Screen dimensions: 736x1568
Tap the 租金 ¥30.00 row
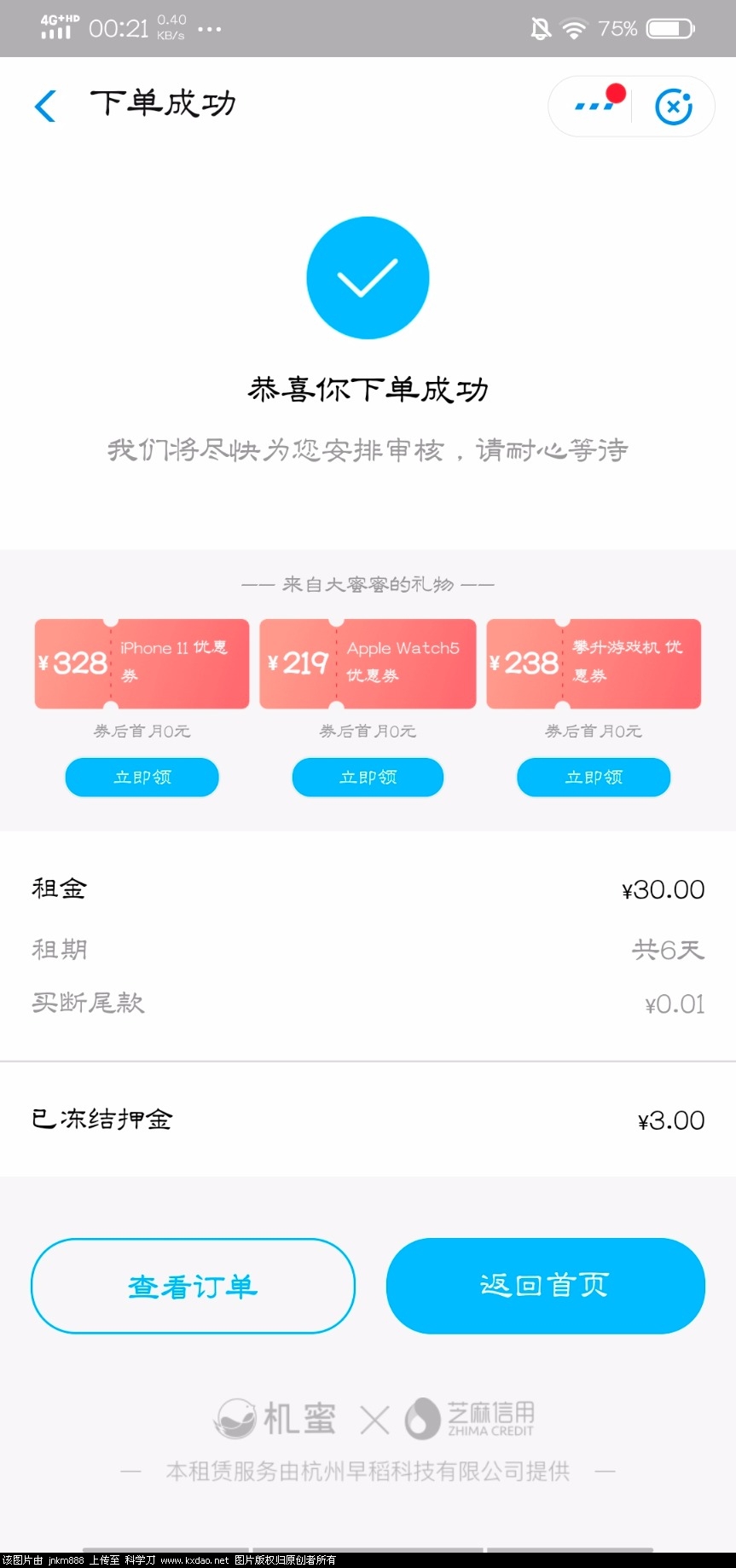368,888
